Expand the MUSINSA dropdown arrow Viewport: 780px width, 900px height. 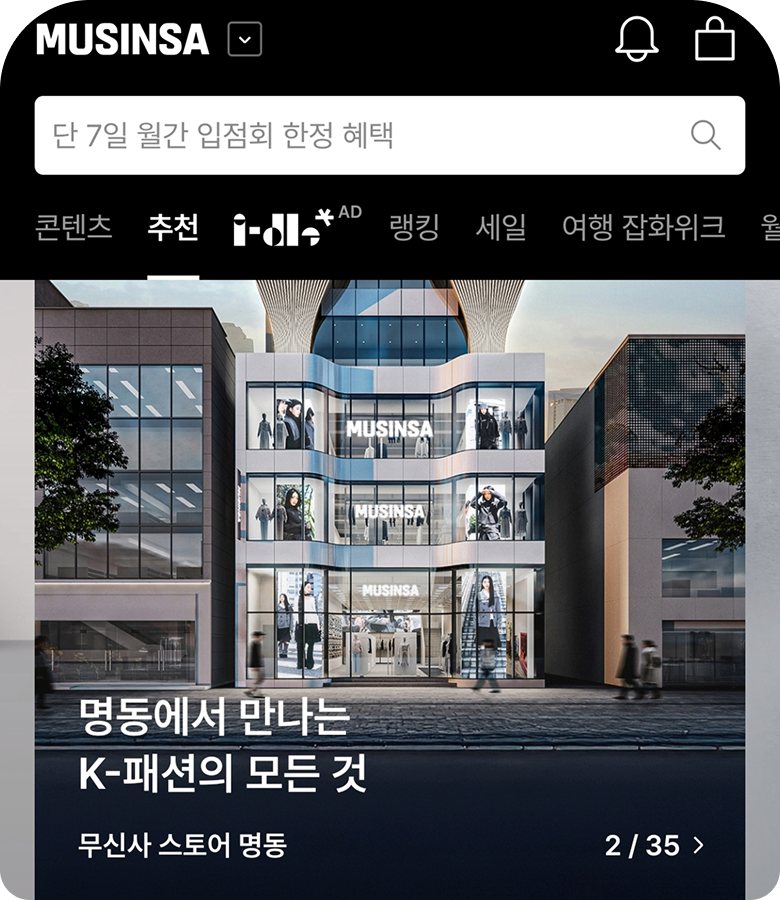tap(245, 40)
